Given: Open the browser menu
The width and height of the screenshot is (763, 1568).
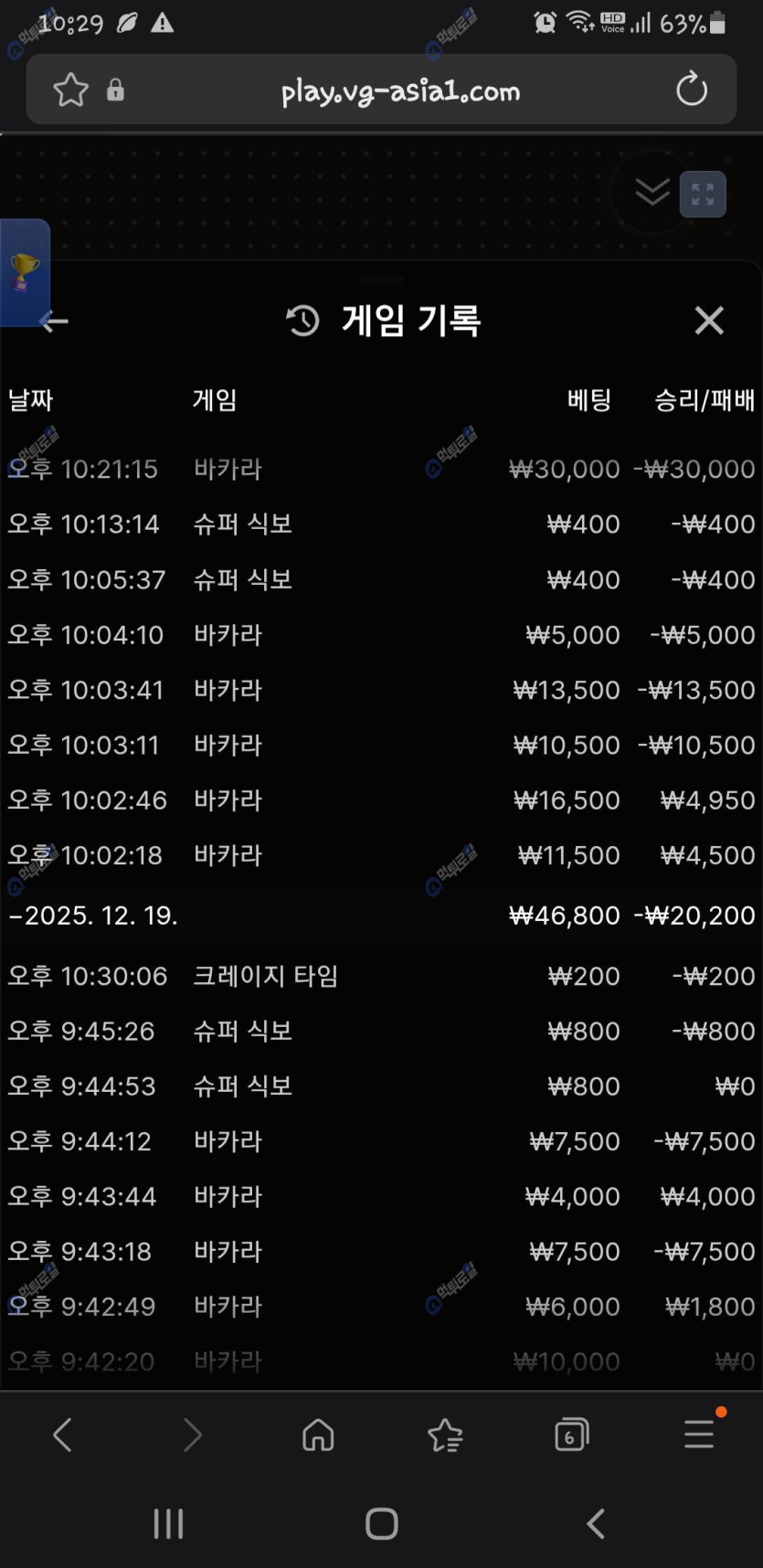Looking at the screenshot, I should coord(700,1435).
